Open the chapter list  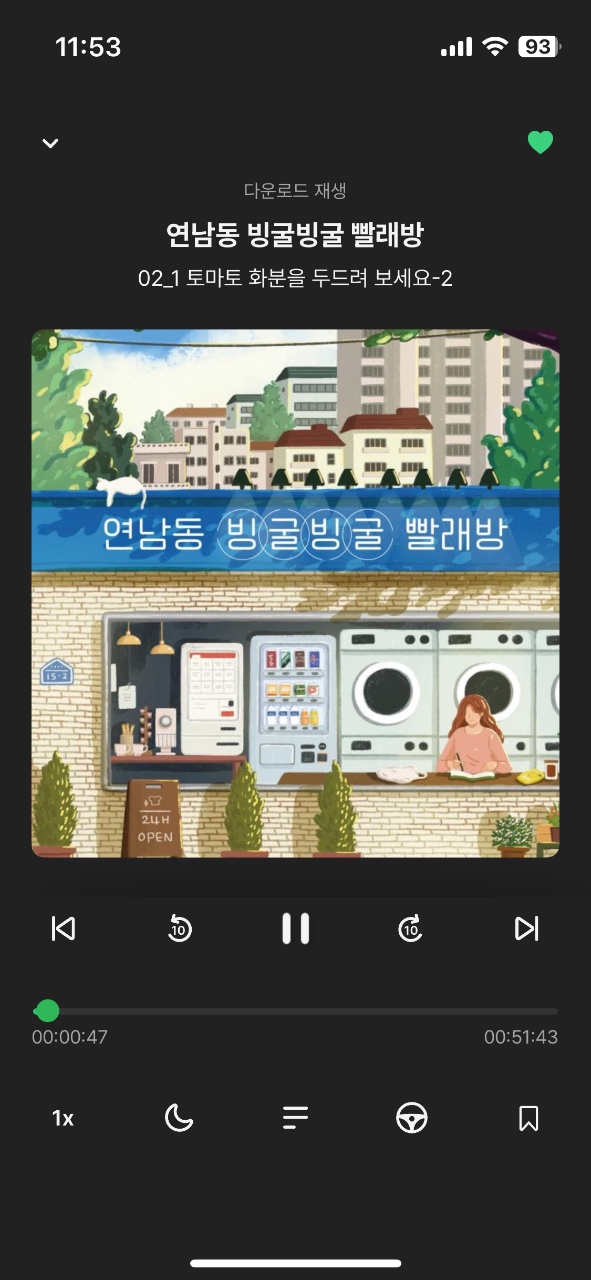point(295,1118)
